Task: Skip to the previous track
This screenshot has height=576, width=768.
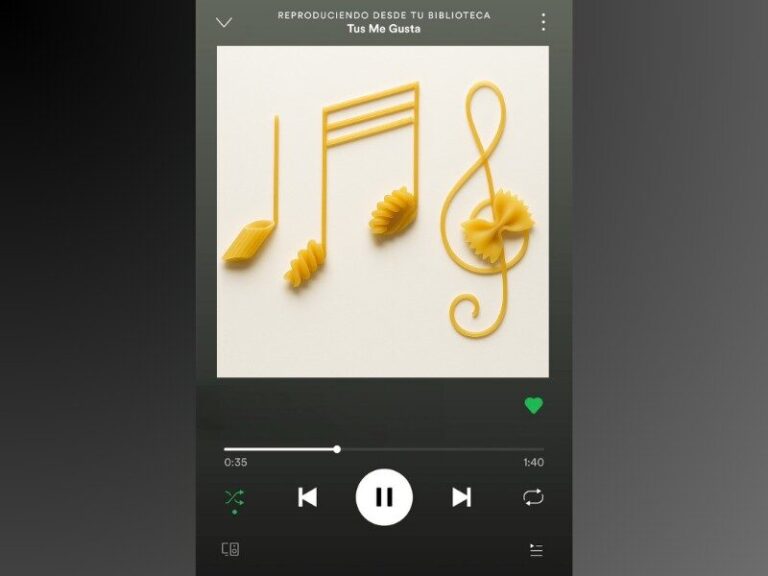Action: (x=308, y=497)
